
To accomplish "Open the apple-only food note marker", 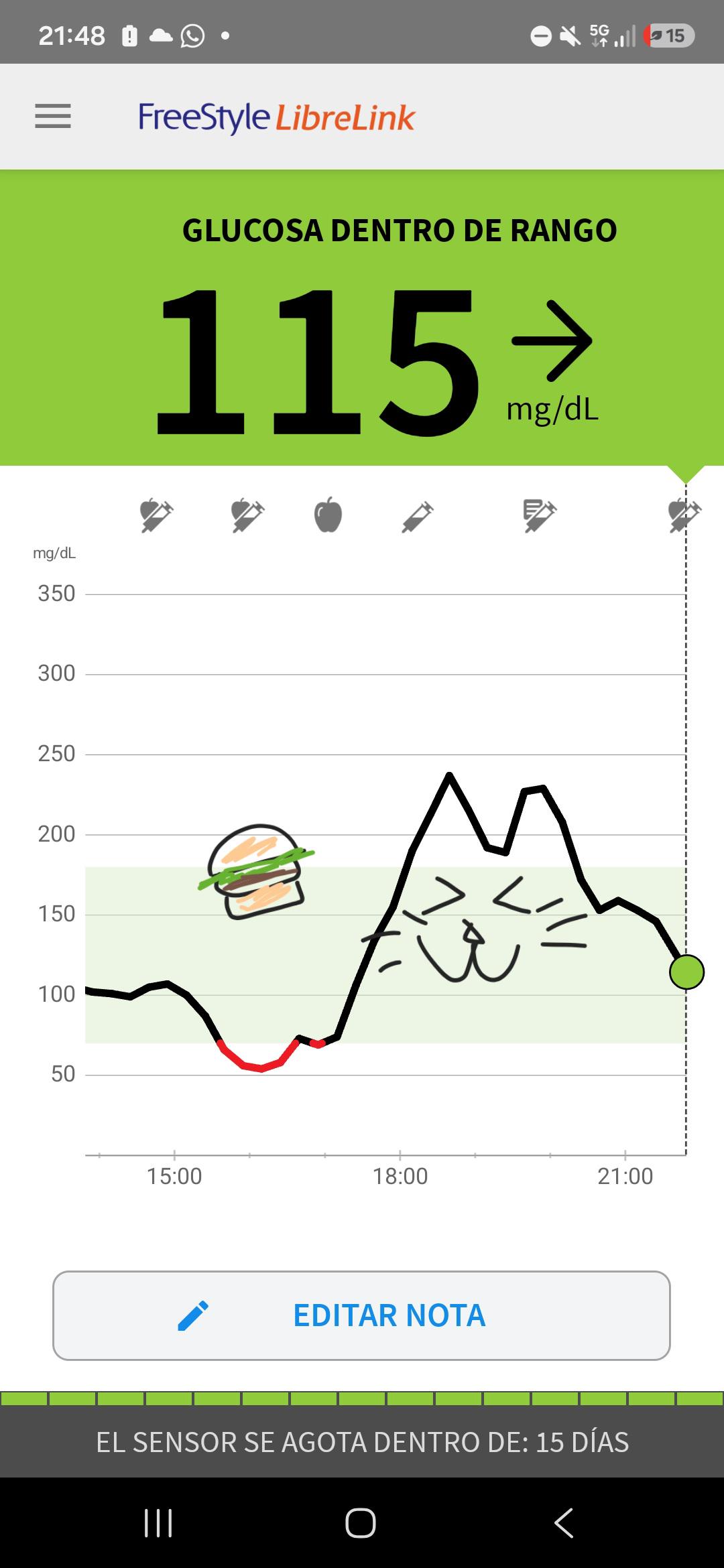I will [328, 515].
